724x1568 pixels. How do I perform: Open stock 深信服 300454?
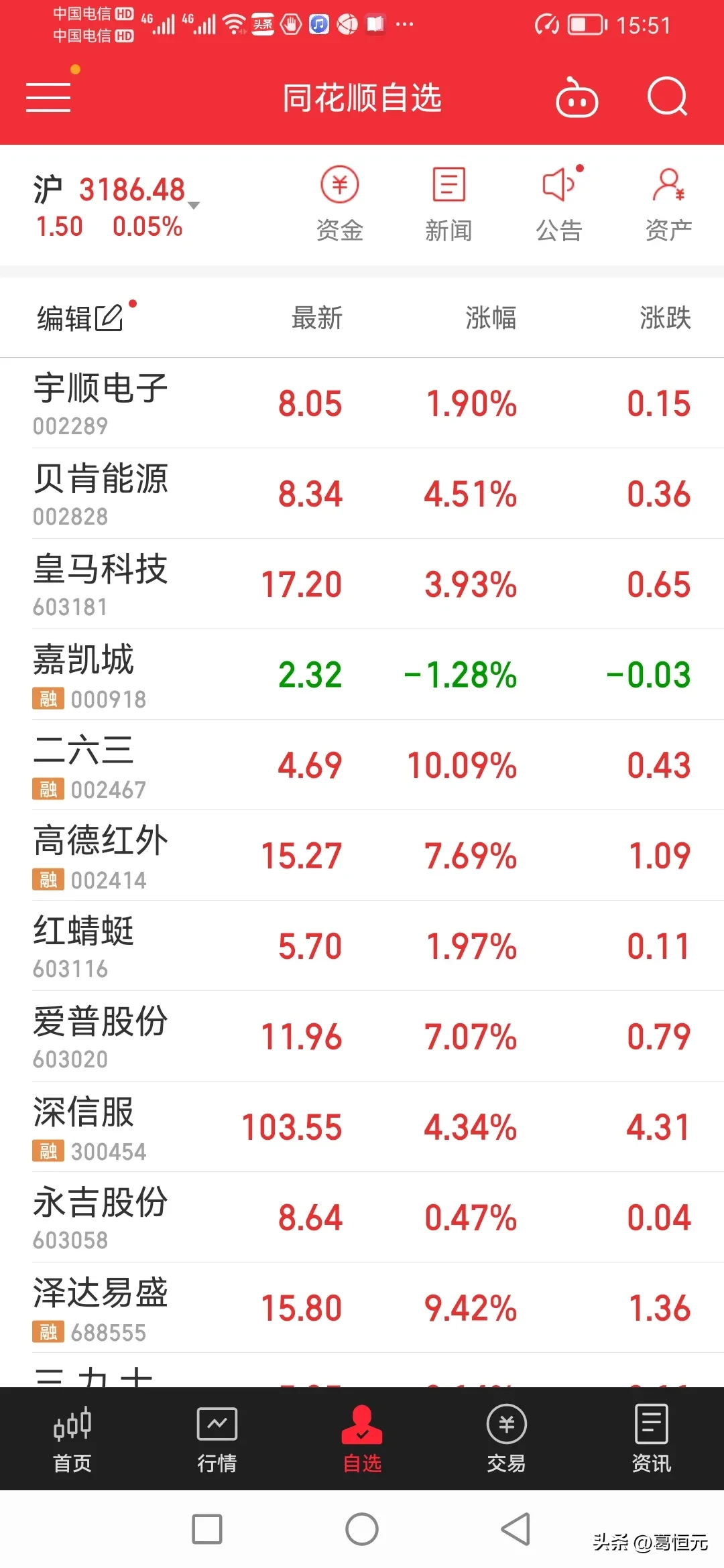[362, 1127]
